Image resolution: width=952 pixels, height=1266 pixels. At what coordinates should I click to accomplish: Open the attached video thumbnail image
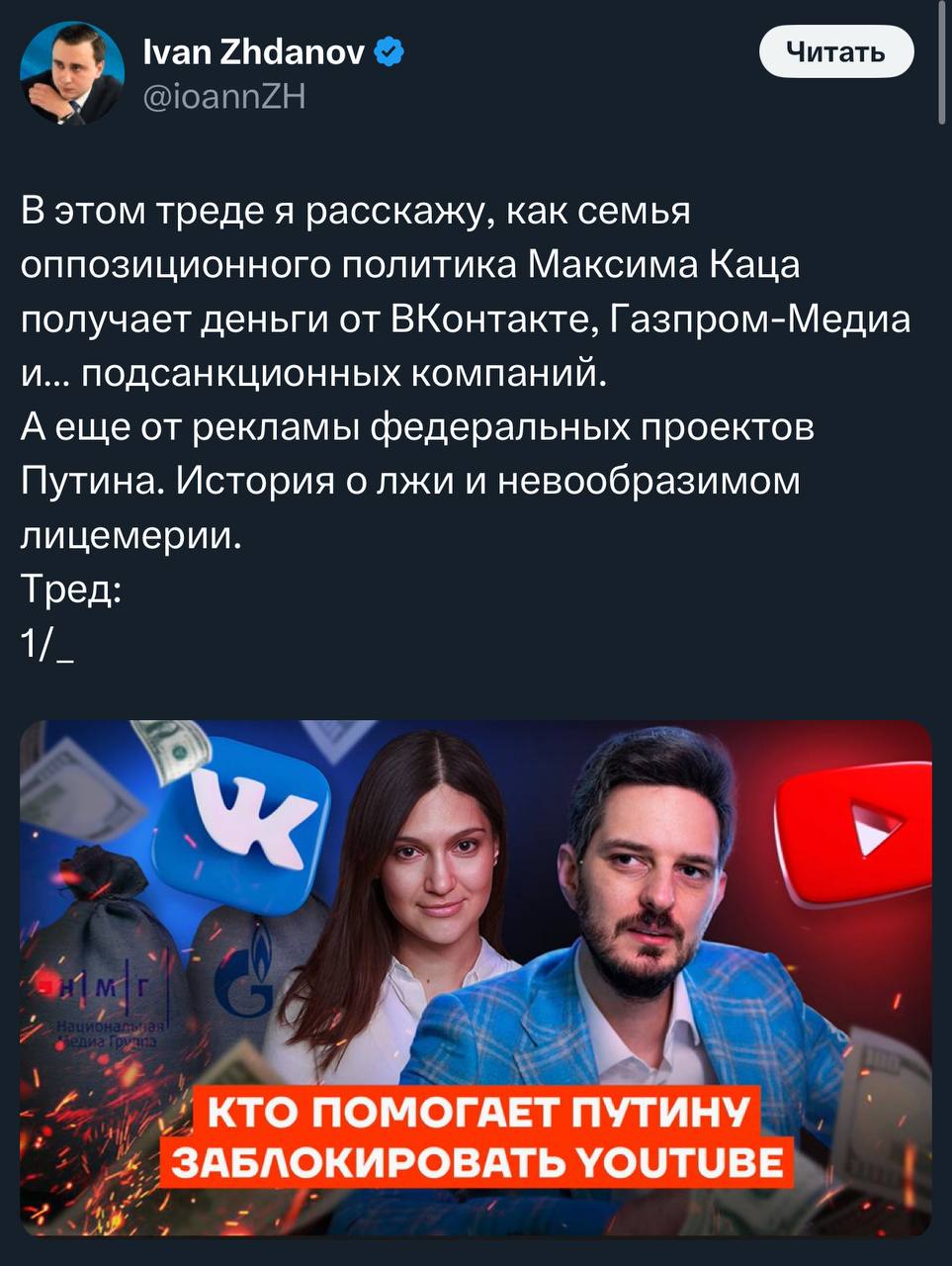(x=476, y=977)
